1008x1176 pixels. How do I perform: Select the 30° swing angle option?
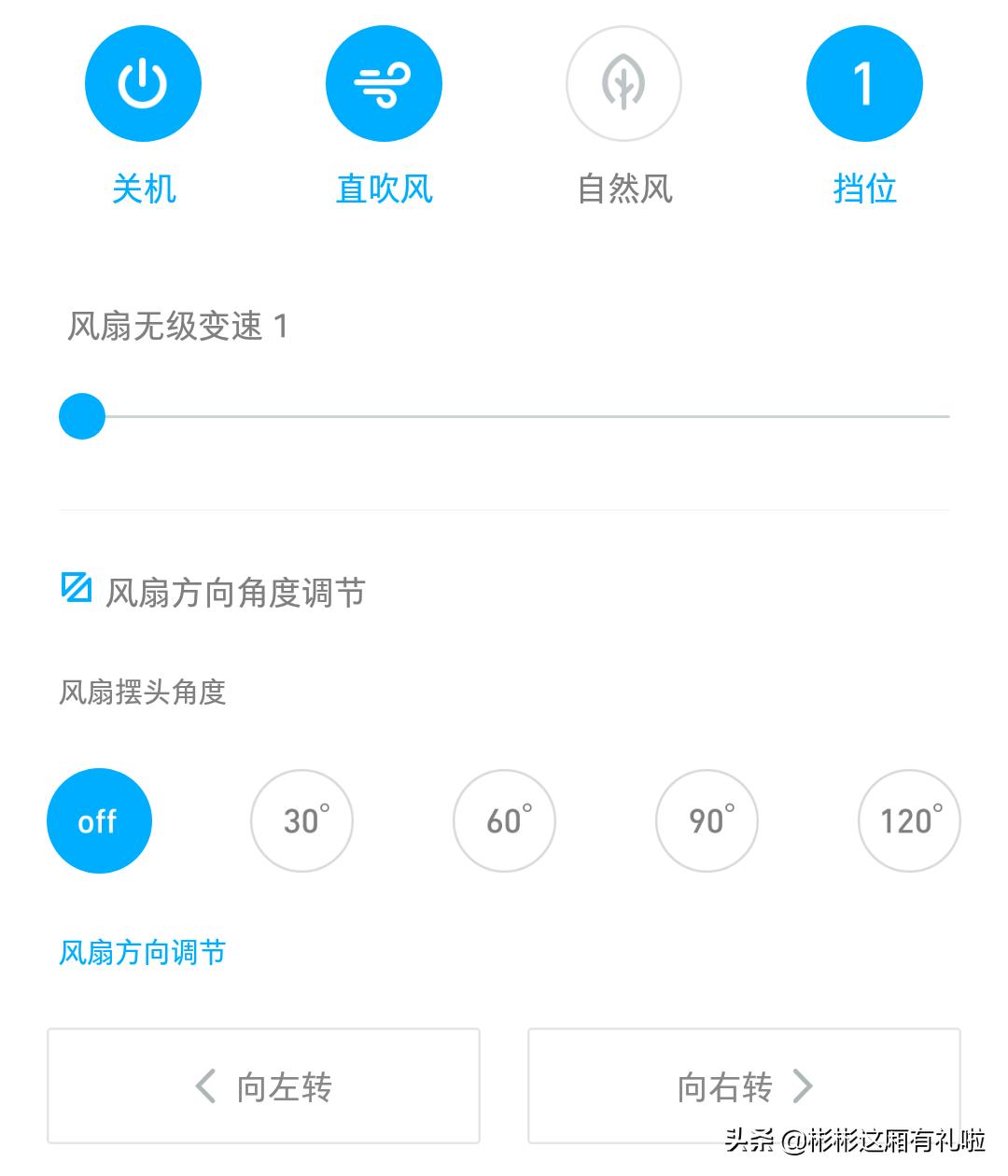301,820
